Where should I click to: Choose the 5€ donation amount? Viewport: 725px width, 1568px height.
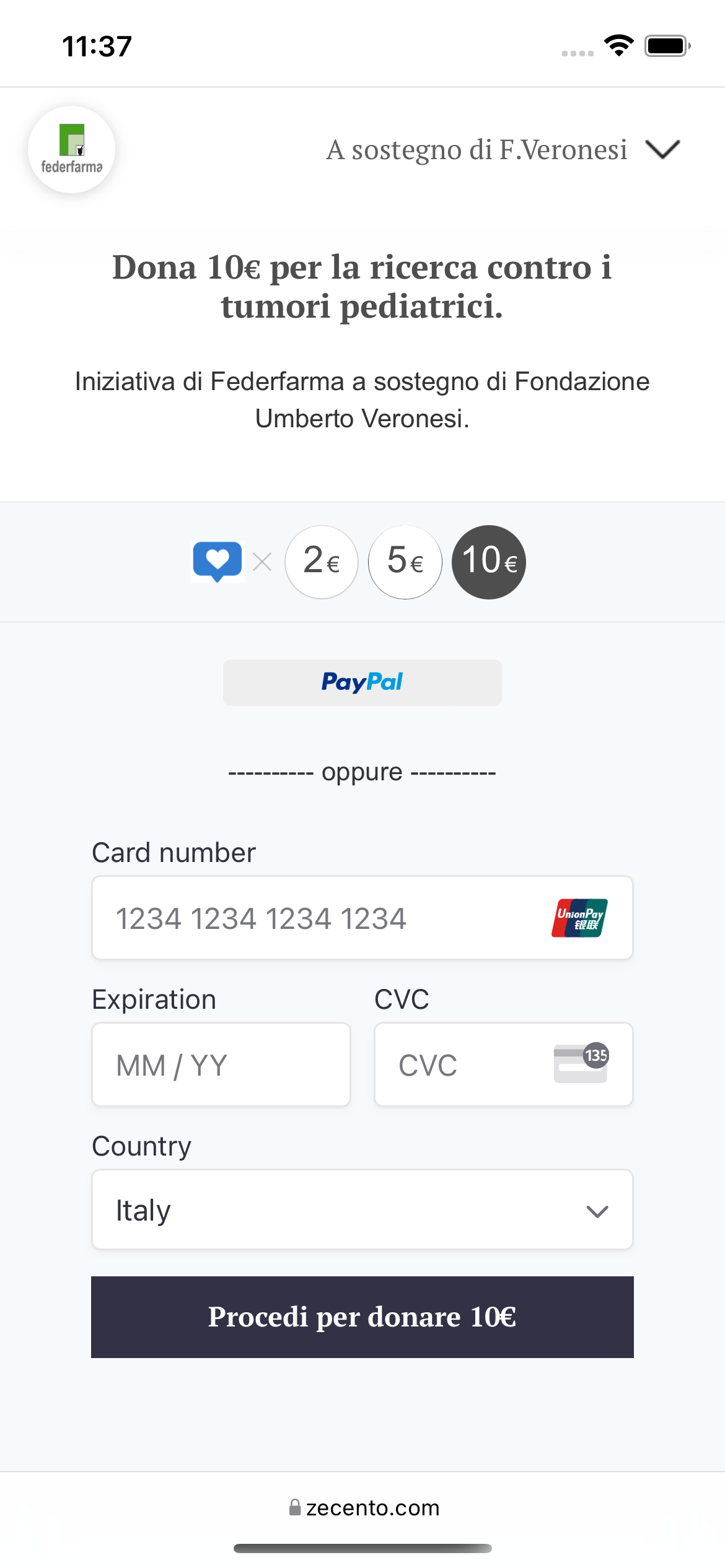(405, 562)
